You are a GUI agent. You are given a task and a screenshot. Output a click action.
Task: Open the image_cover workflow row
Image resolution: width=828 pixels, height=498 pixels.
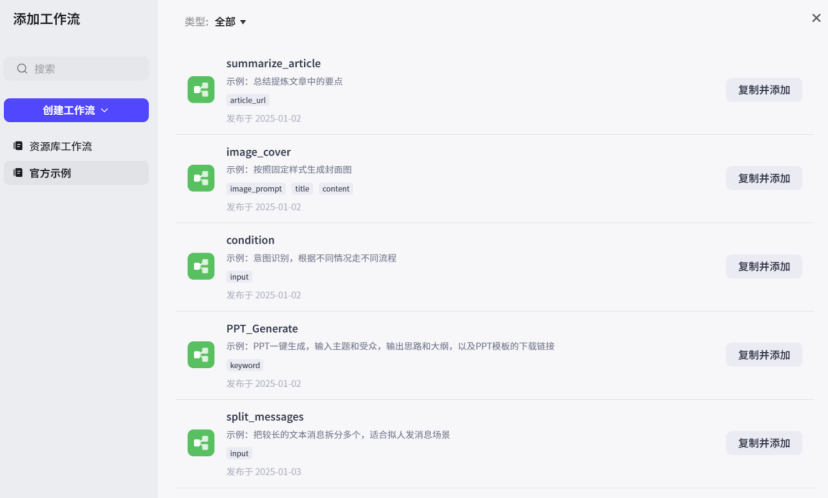(258, 152)
